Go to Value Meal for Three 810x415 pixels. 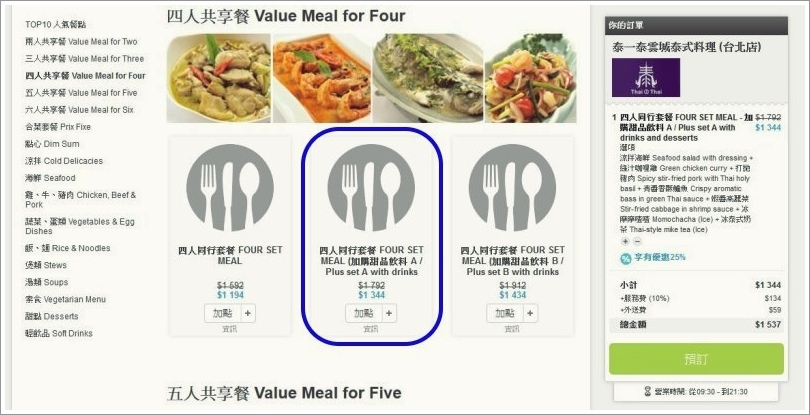click(x=84, y=58)
